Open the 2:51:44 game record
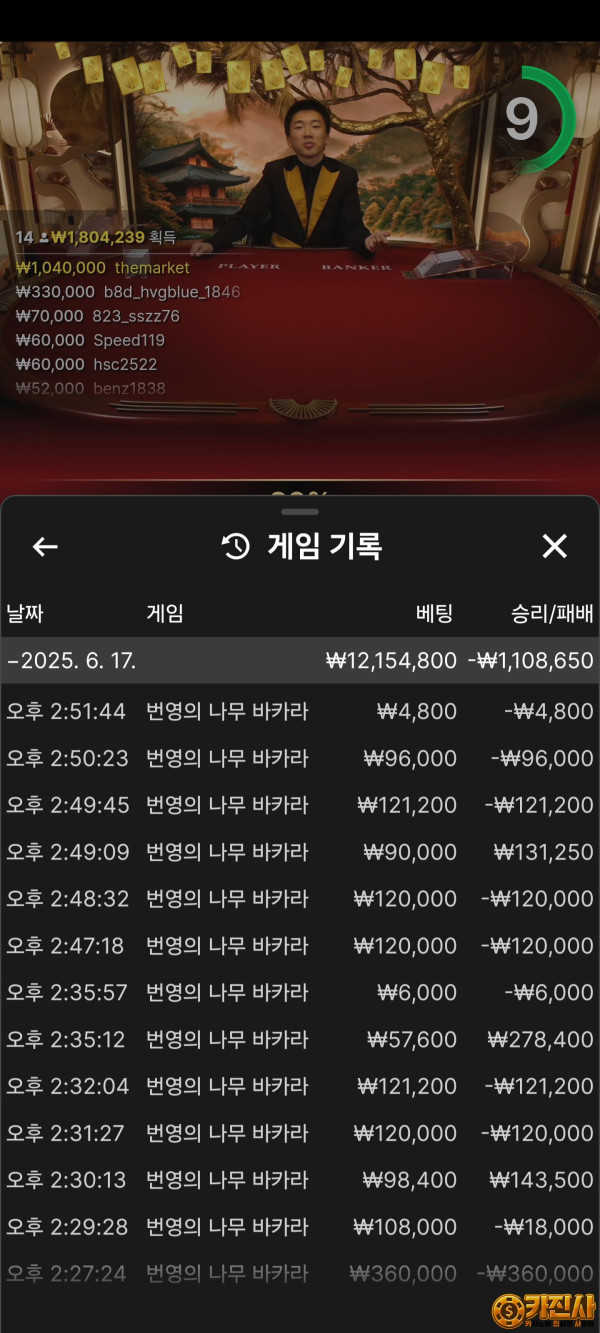Image resolution: width=600 pixels, height=1333 pixels. (x=300, y=712)
